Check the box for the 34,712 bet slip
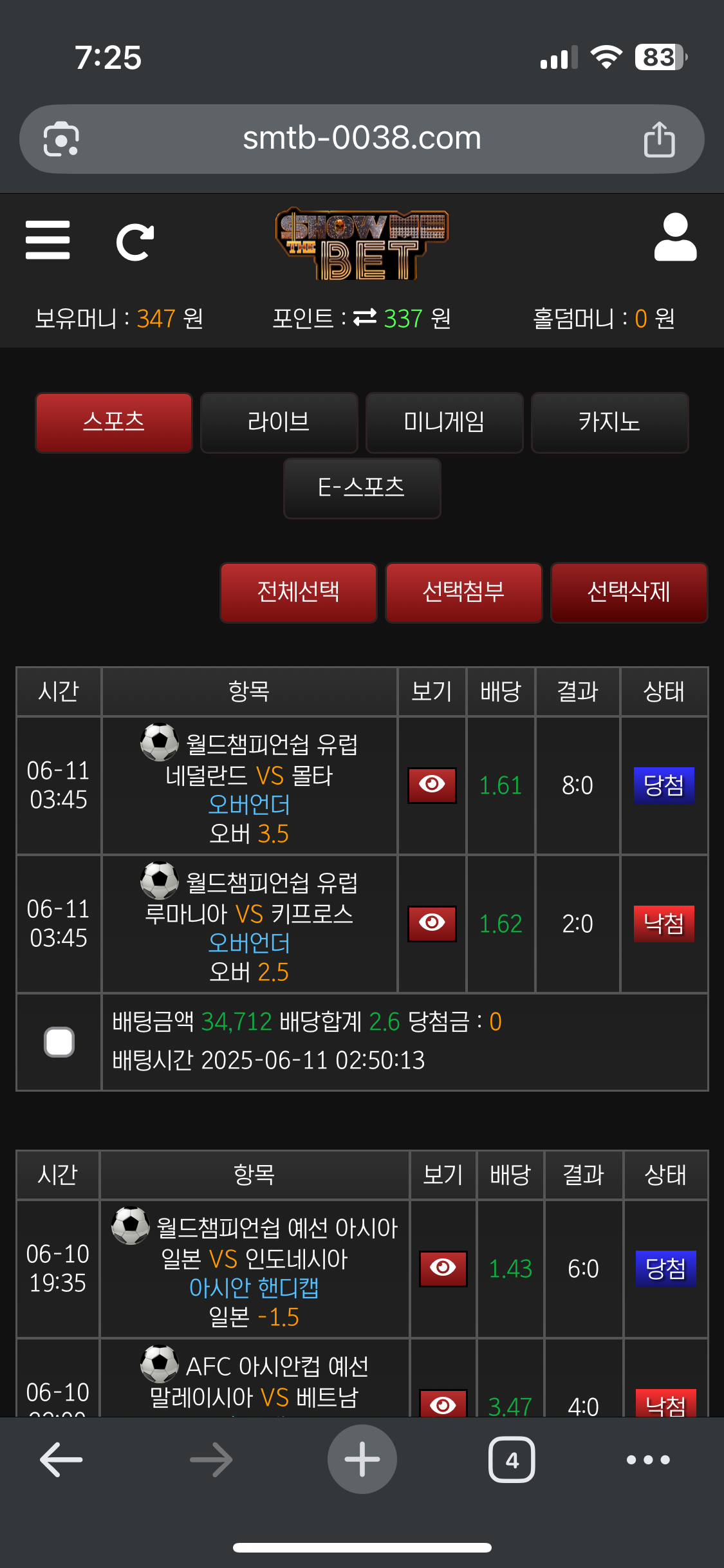Image resolution: width=724 pixels, height=1568 pixels. 59,1041
